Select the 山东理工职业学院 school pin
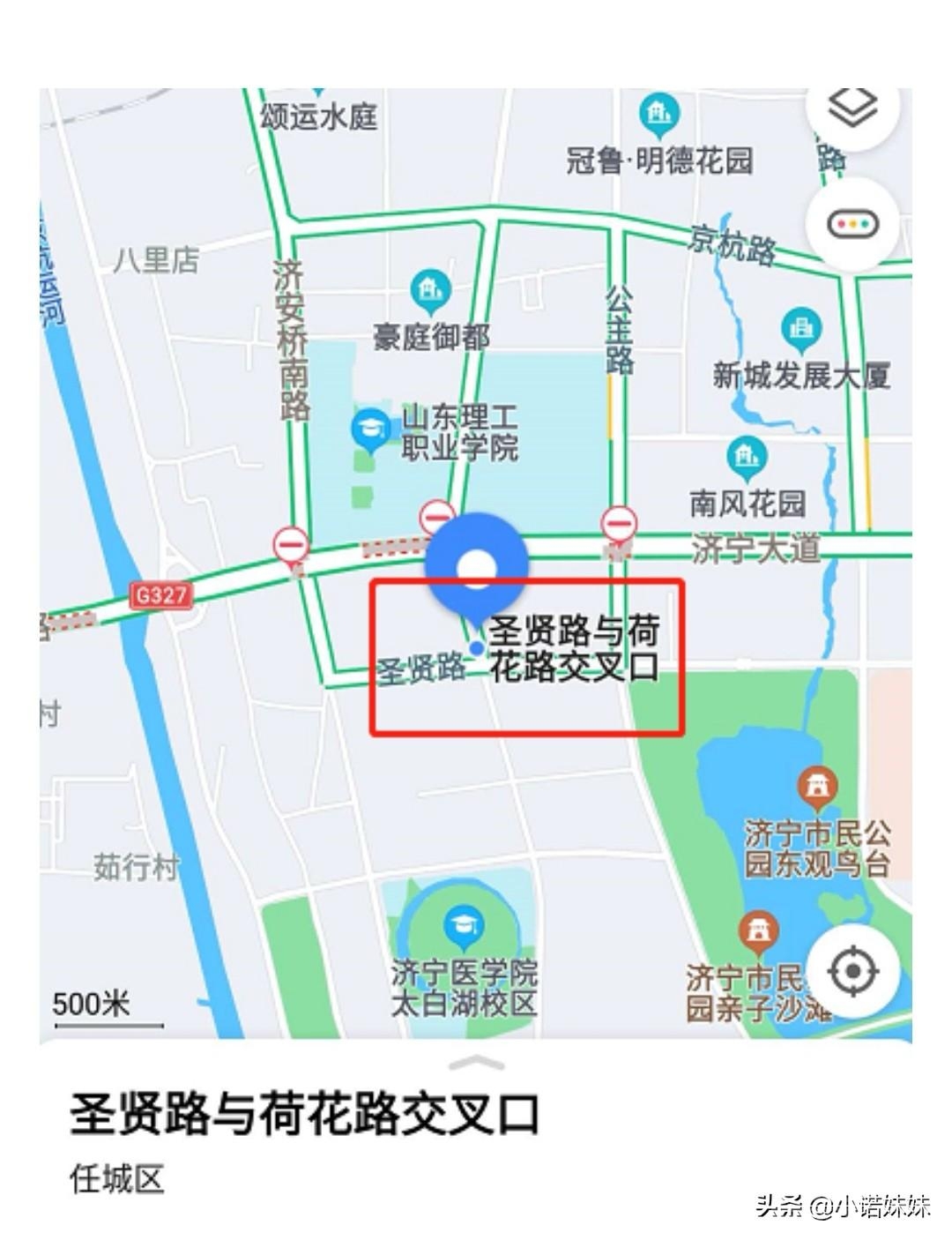This screenshot has width=952, height=1240. [x=369, y=426]
